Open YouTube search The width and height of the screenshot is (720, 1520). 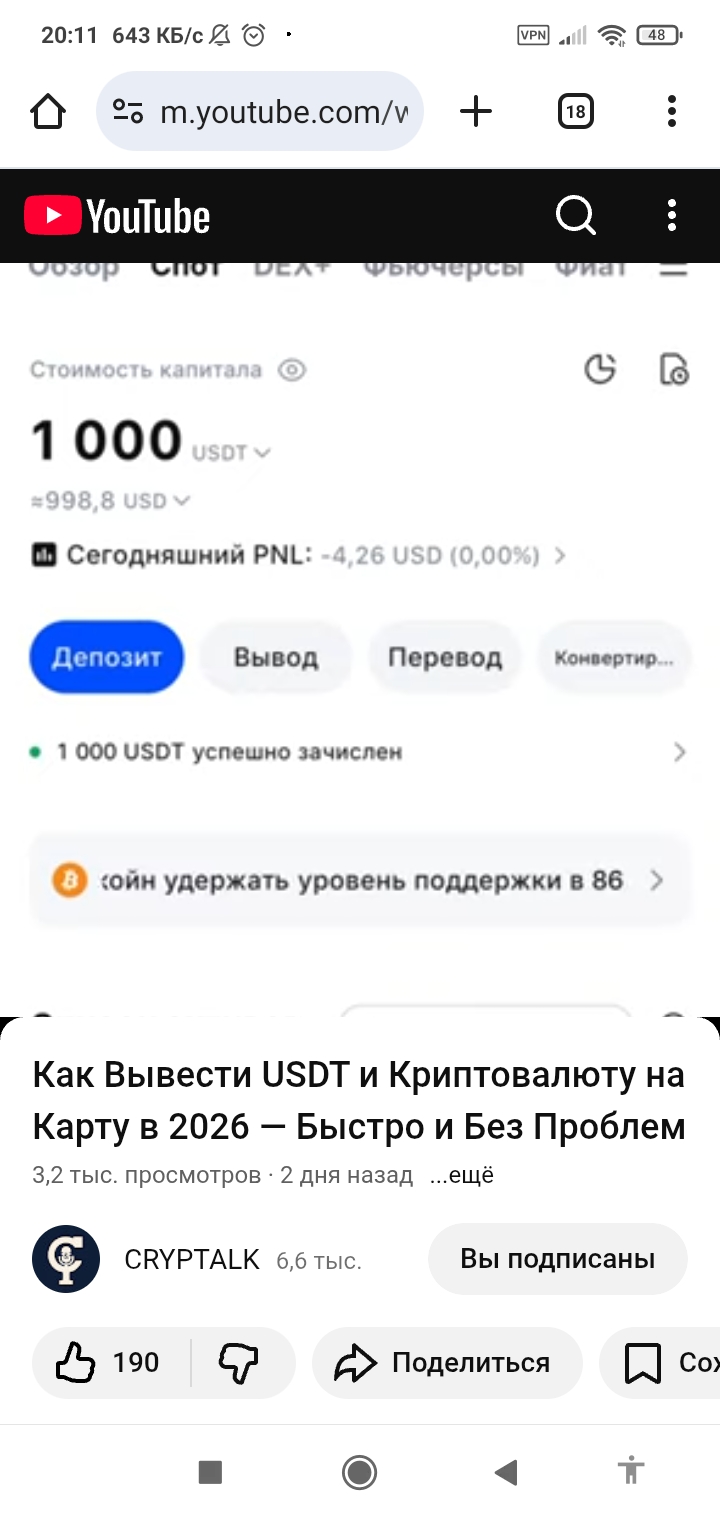[x=576, y=215]
